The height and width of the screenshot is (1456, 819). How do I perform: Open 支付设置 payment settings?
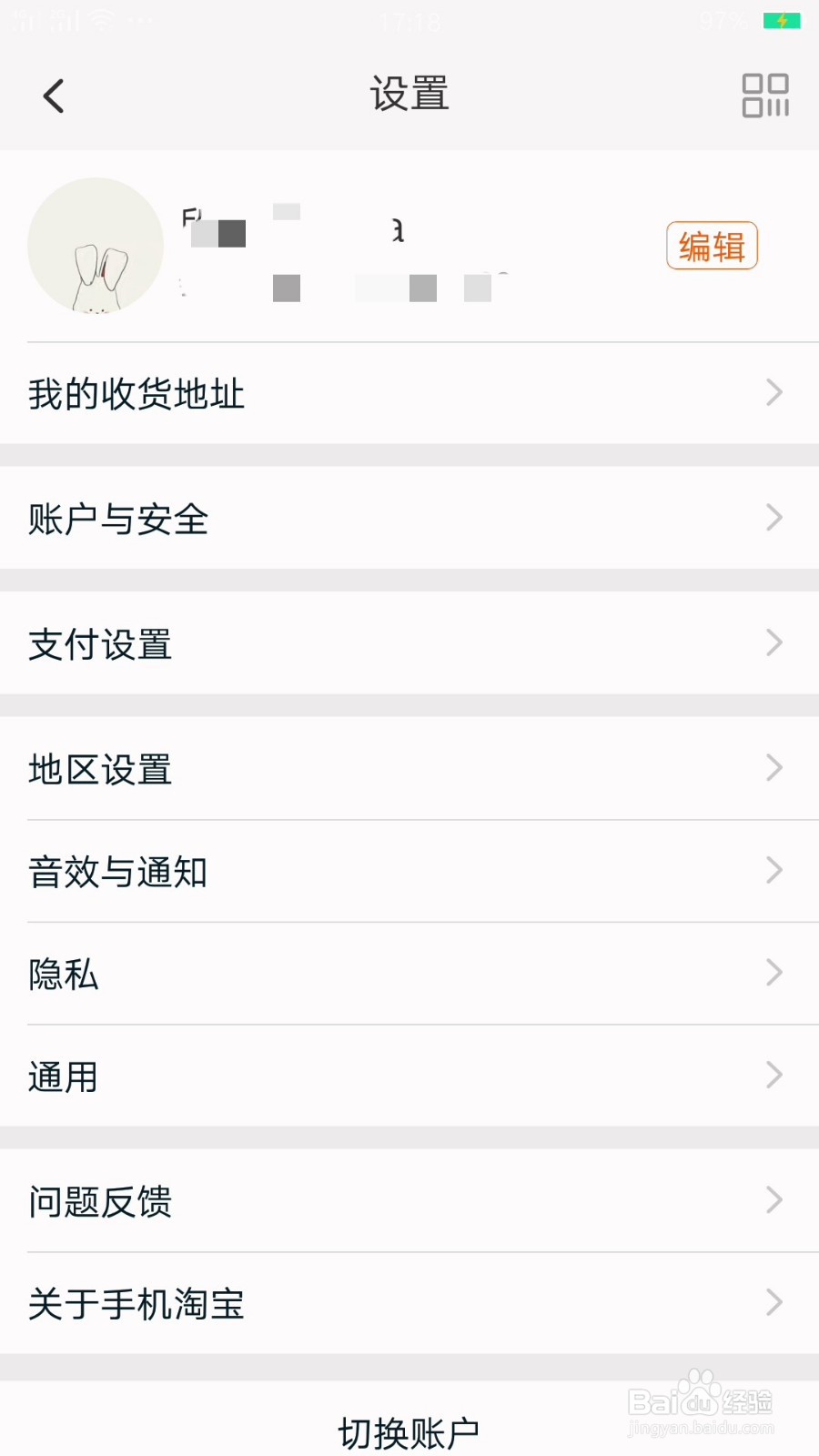click(x=99, y=643)
